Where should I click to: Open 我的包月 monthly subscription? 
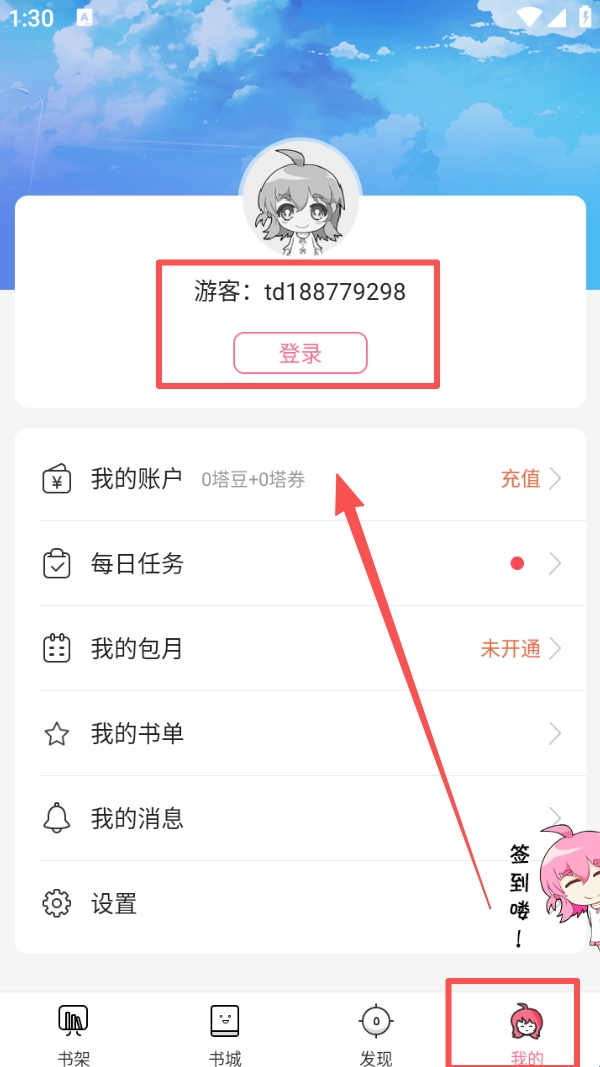137,649
